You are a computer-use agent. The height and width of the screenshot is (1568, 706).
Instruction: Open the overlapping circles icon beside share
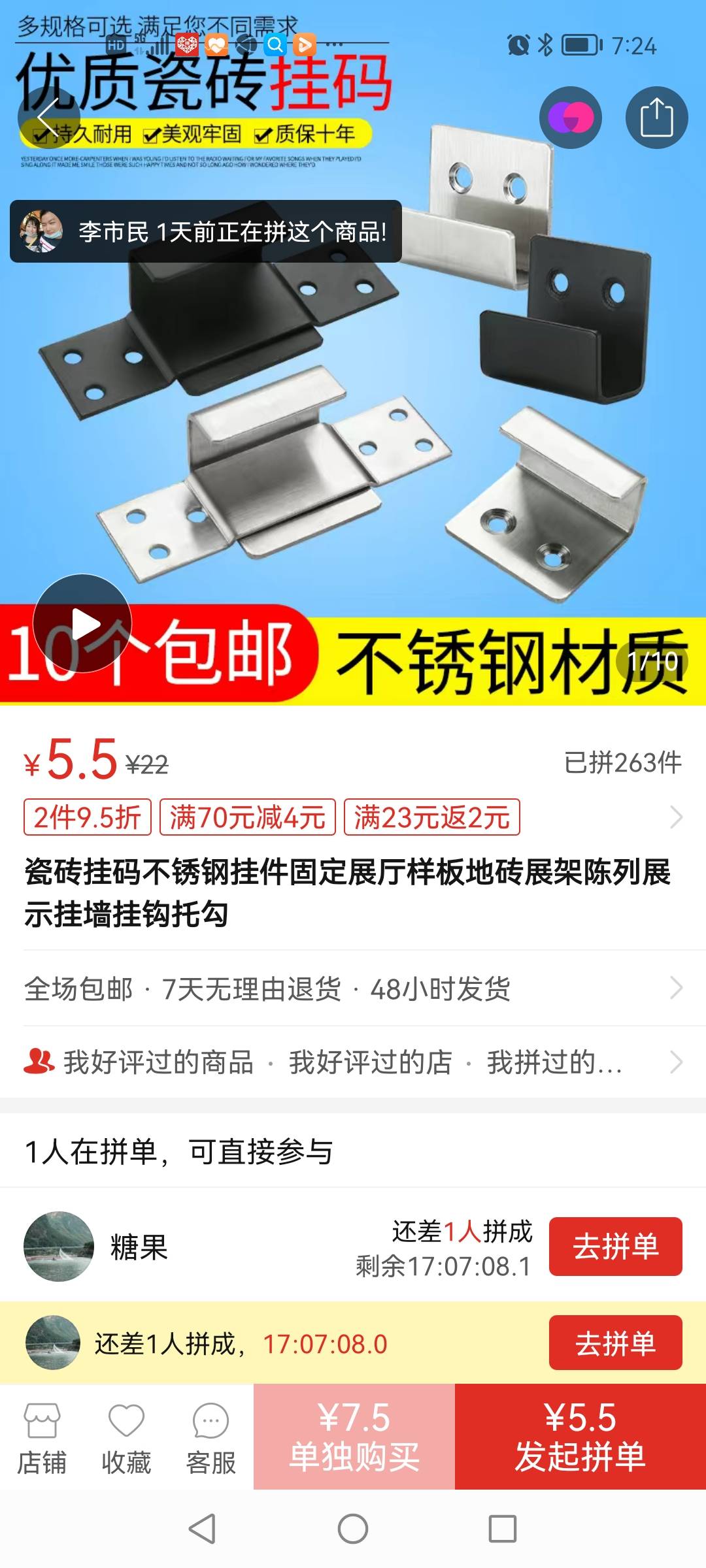570,118
